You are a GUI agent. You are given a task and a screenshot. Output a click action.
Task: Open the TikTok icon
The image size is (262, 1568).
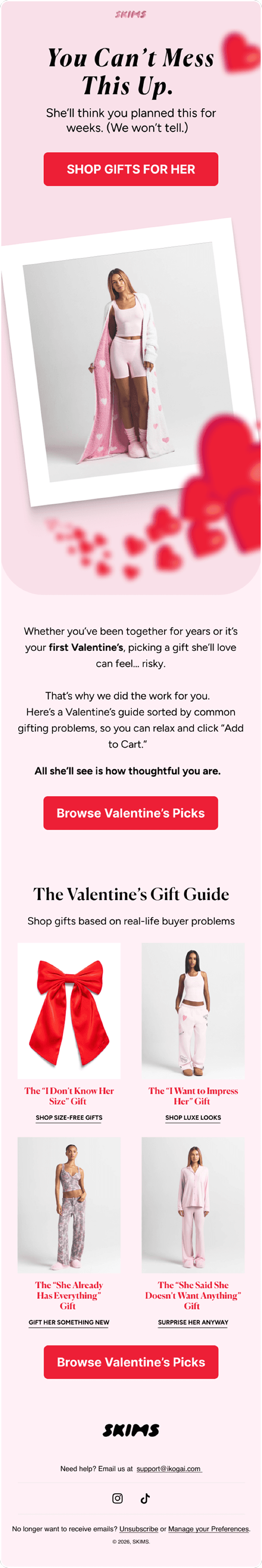click(x=145, y=1499)
